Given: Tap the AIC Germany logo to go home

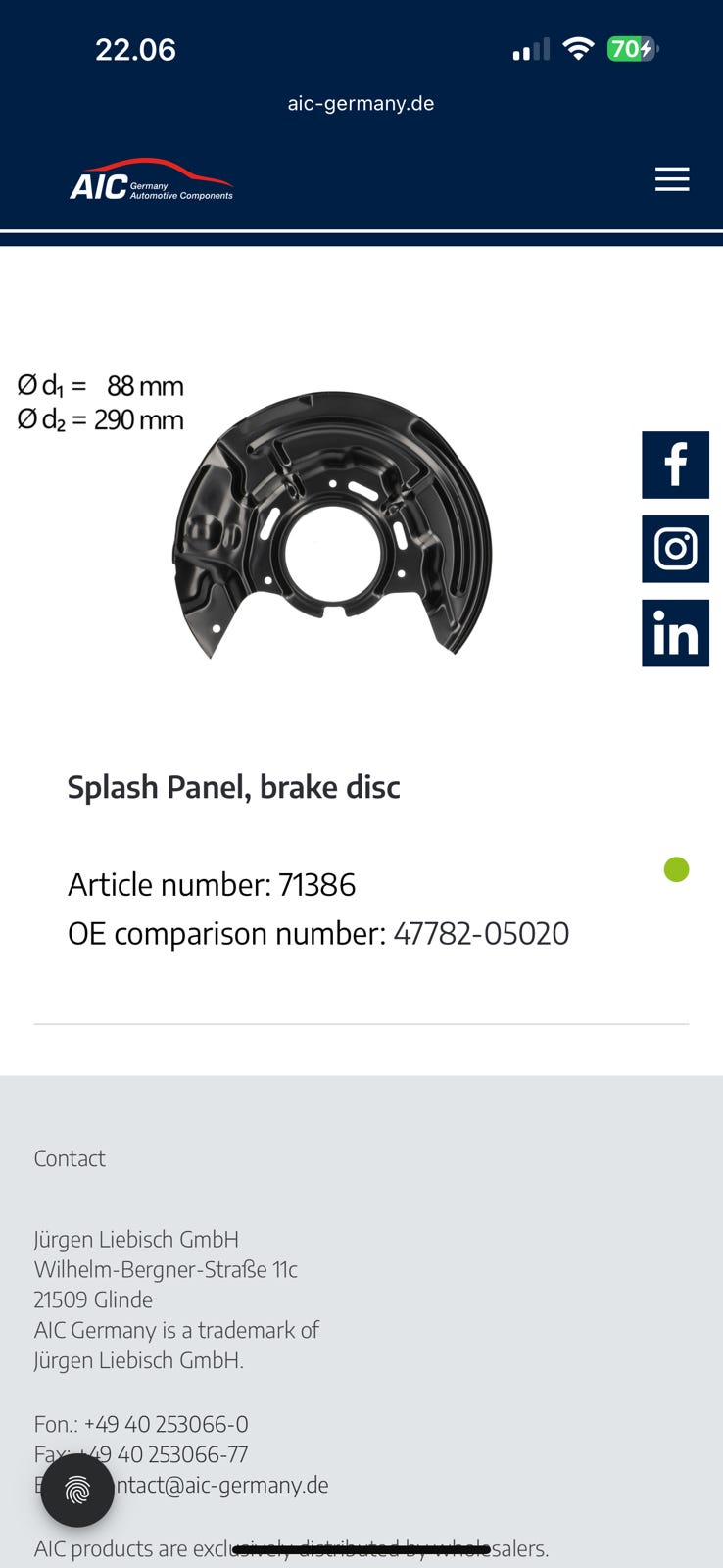Looking at the screenshot, I should point(152,180).
